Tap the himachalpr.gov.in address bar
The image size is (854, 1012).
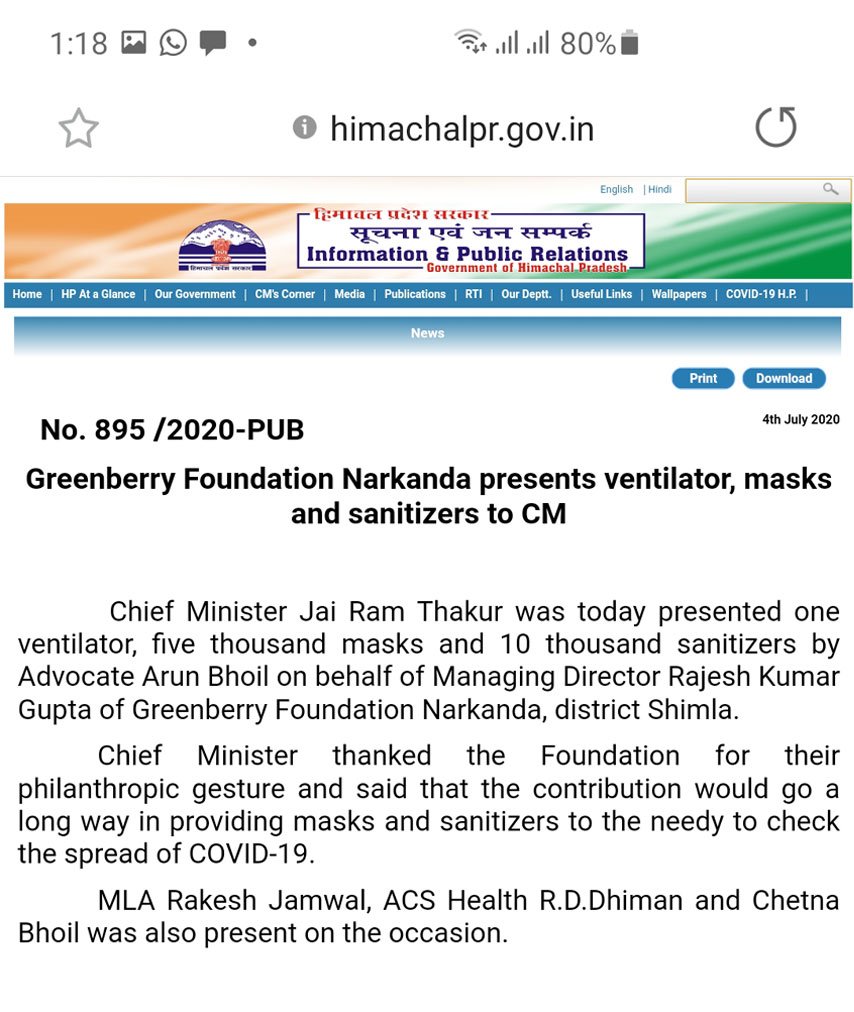pyautogui.click(x=461, y=129)
